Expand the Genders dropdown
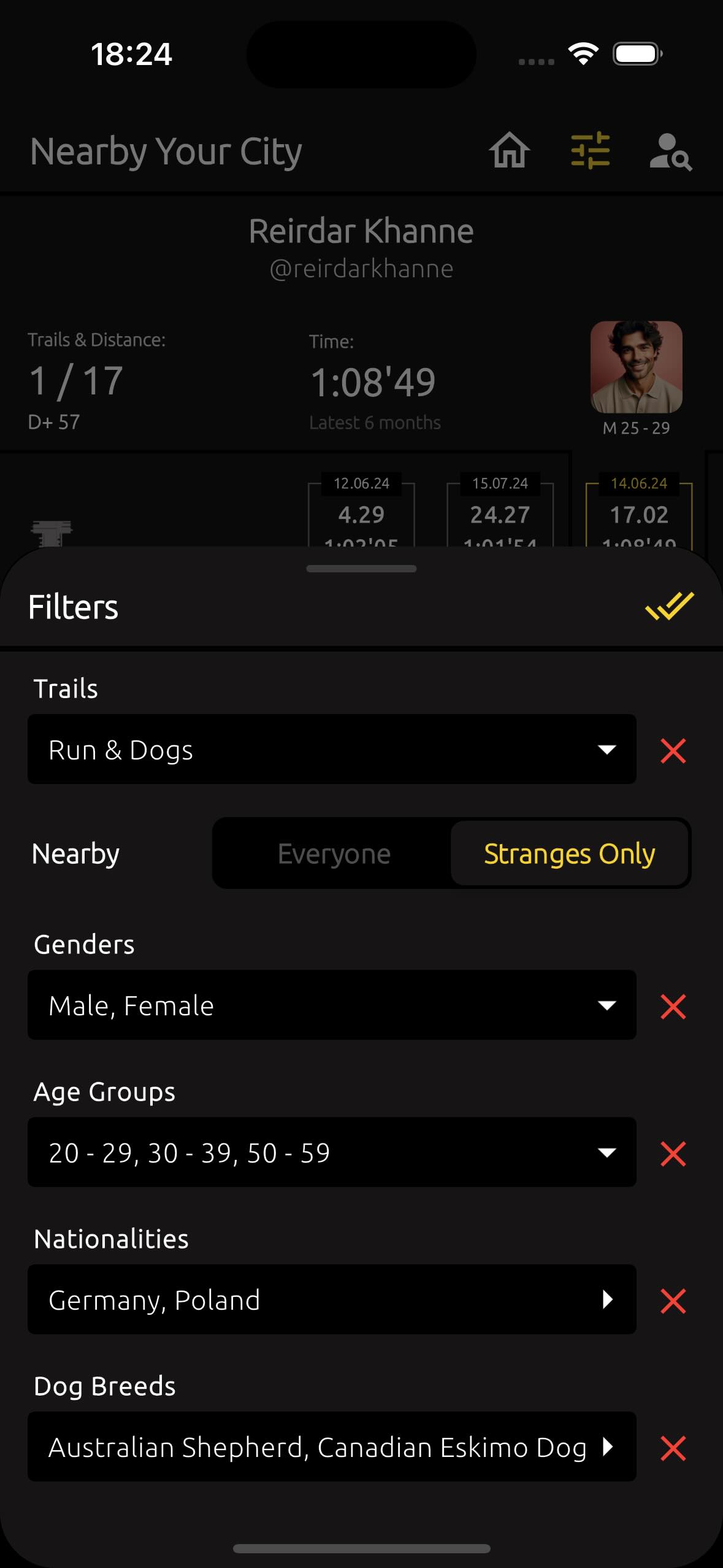This screenshot has width=723, height=1568. [331, 1005]
